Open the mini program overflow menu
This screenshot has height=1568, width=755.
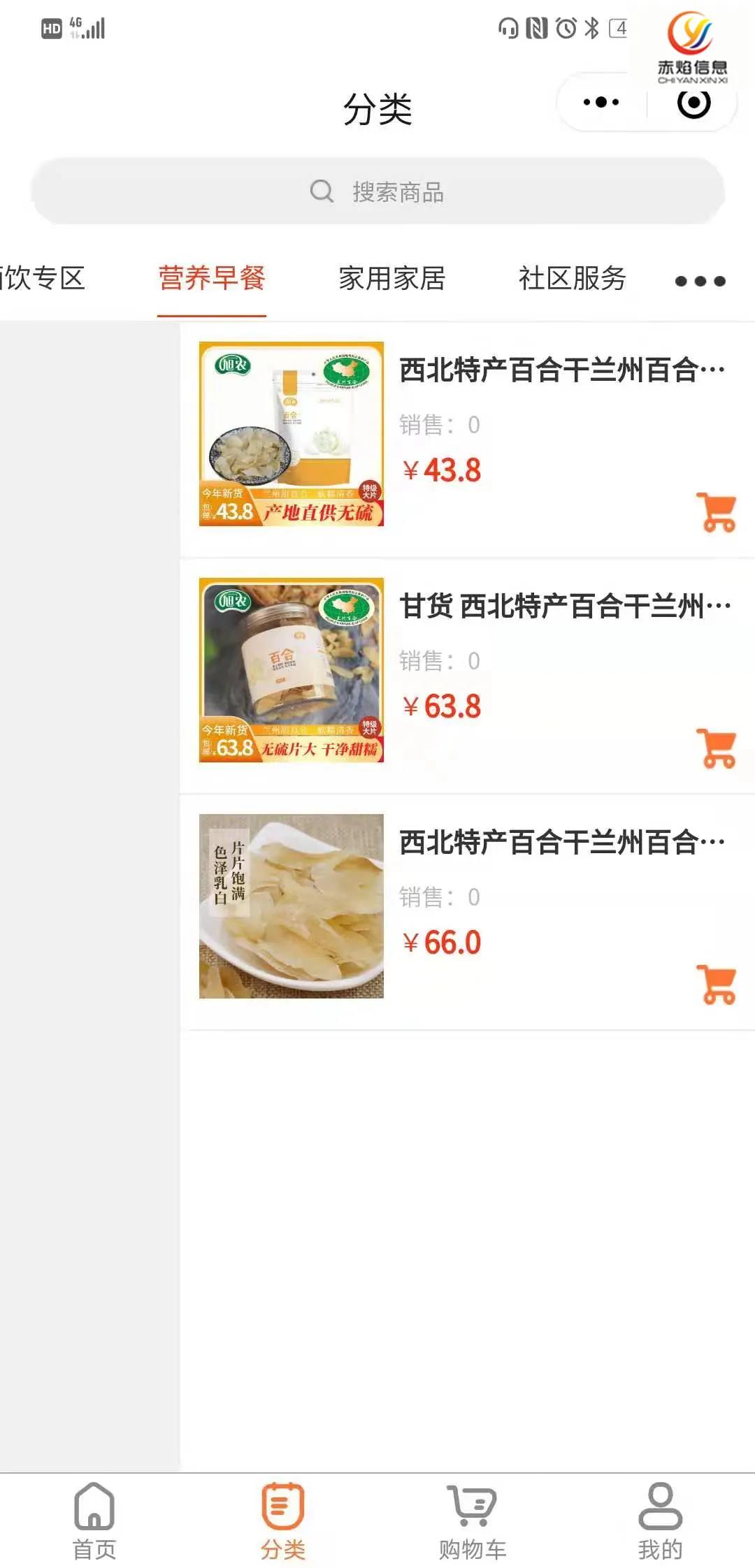(x=601, y=103)
